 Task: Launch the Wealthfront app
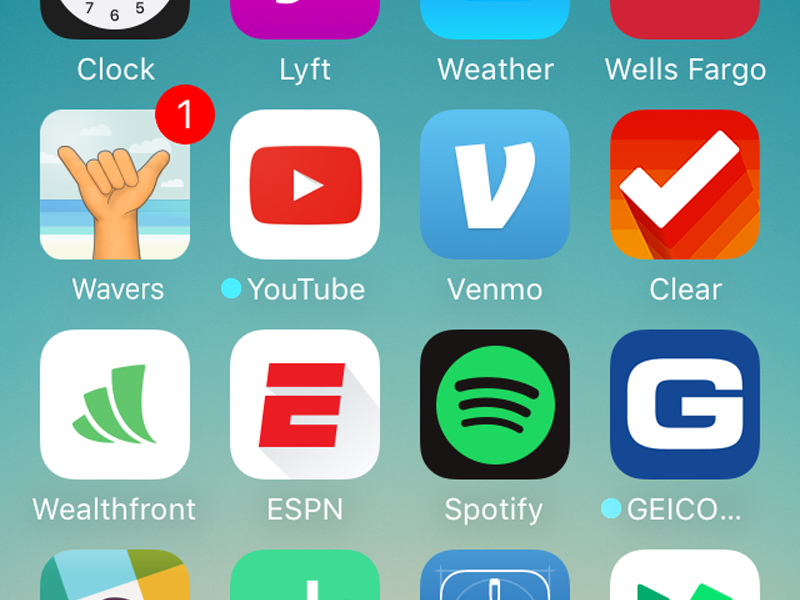(x=114, y=404)
